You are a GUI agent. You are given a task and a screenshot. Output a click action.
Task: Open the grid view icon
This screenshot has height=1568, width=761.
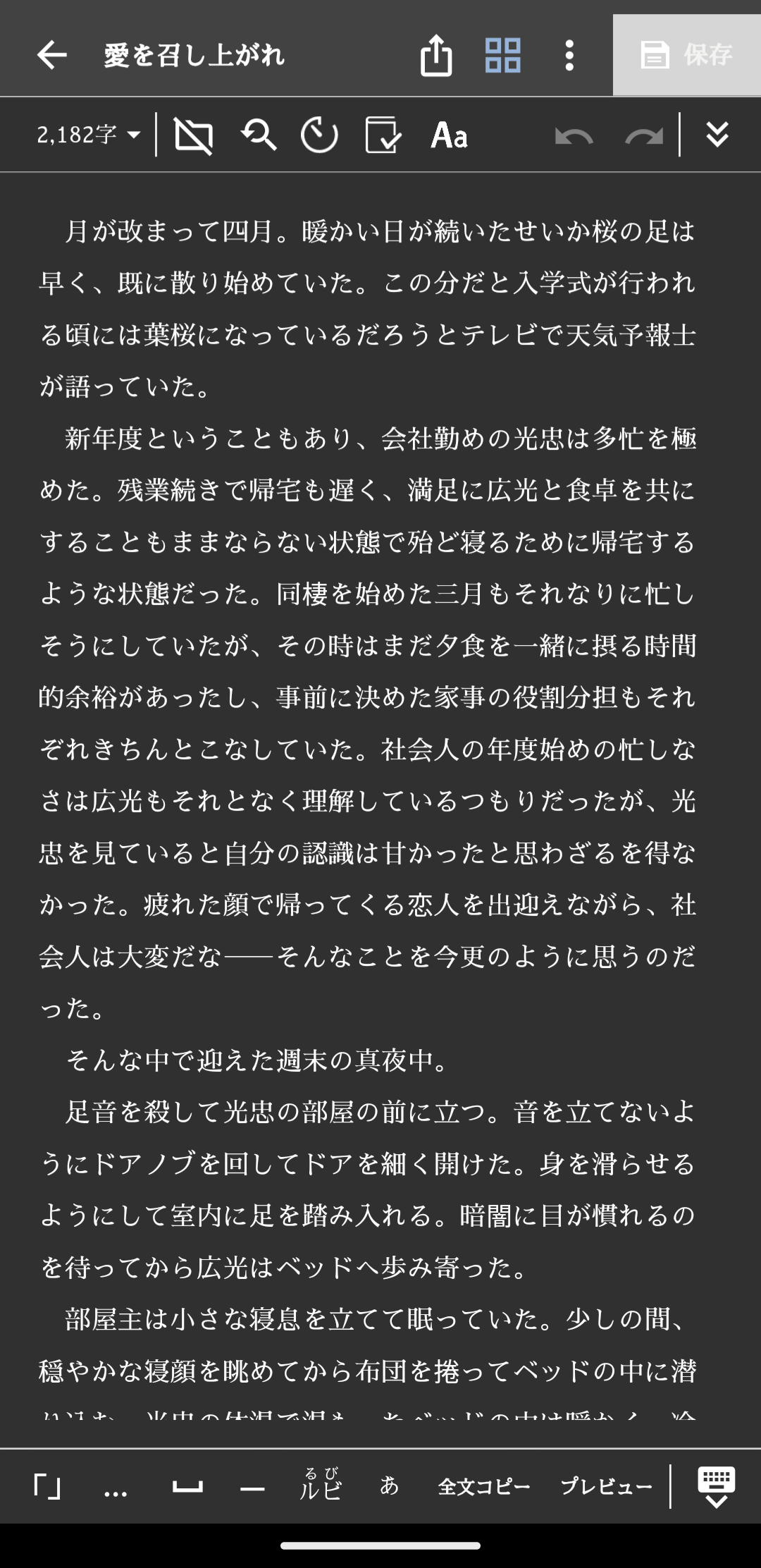pos(503,54)
